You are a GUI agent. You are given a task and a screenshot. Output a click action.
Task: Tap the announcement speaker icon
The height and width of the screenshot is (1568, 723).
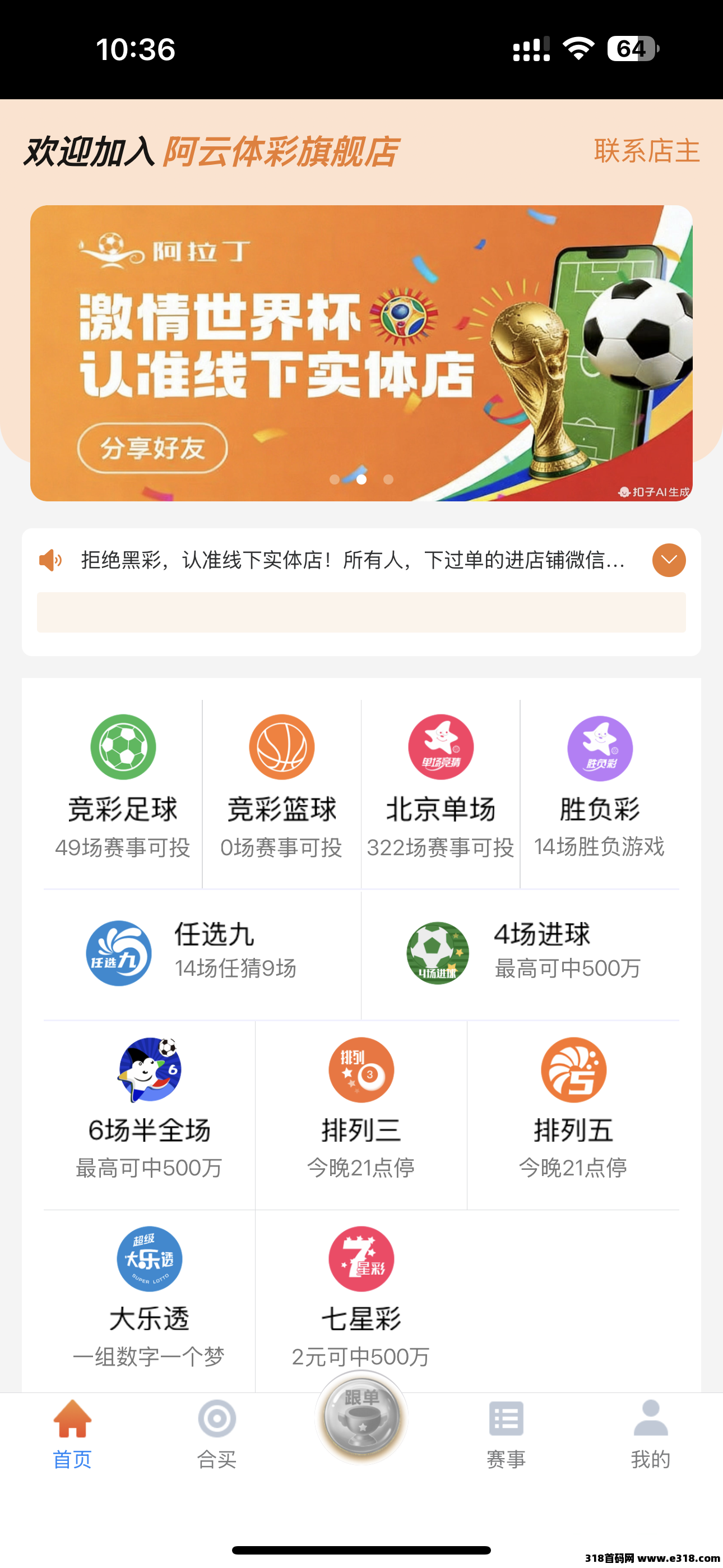(51, 559)
